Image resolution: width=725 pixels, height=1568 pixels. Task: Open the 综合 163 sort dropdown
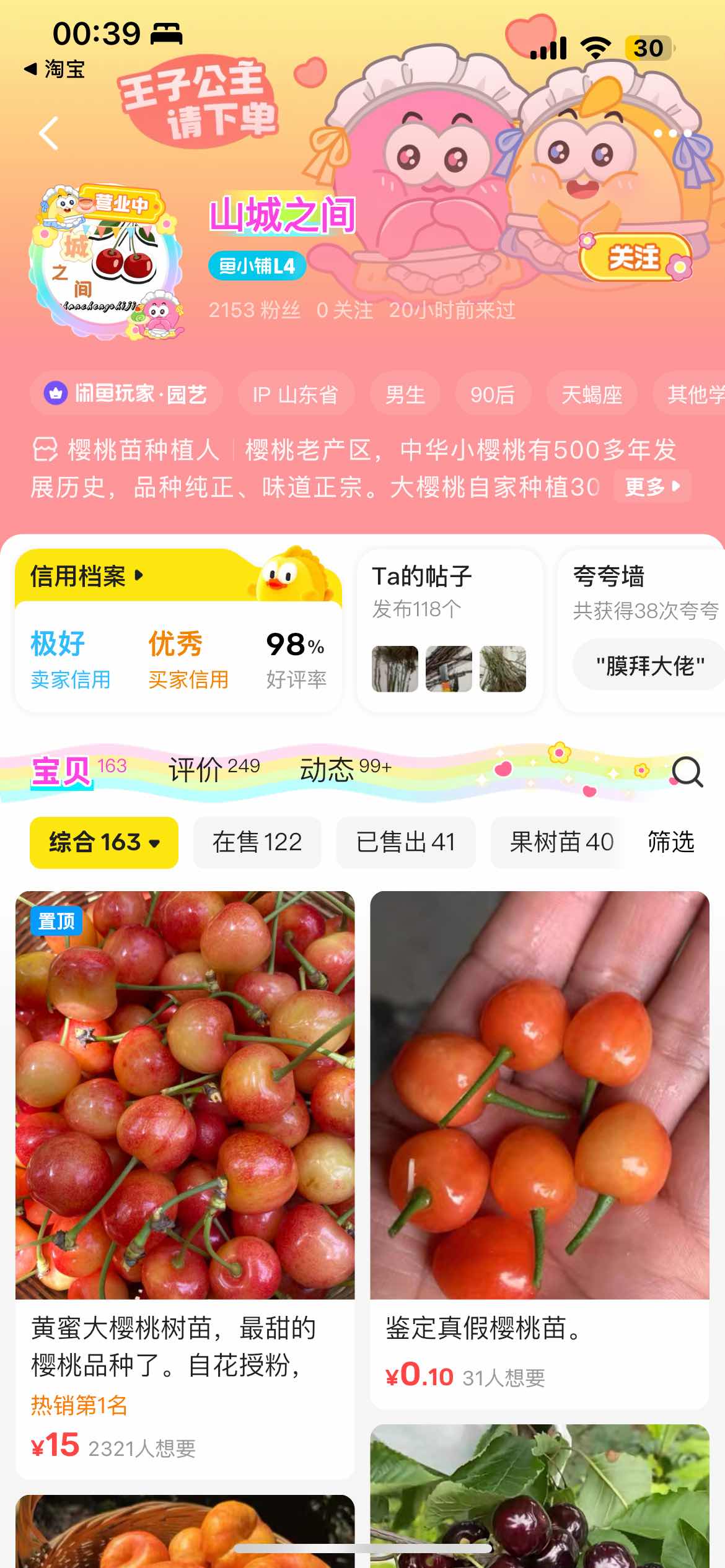[x=104, y=842]
